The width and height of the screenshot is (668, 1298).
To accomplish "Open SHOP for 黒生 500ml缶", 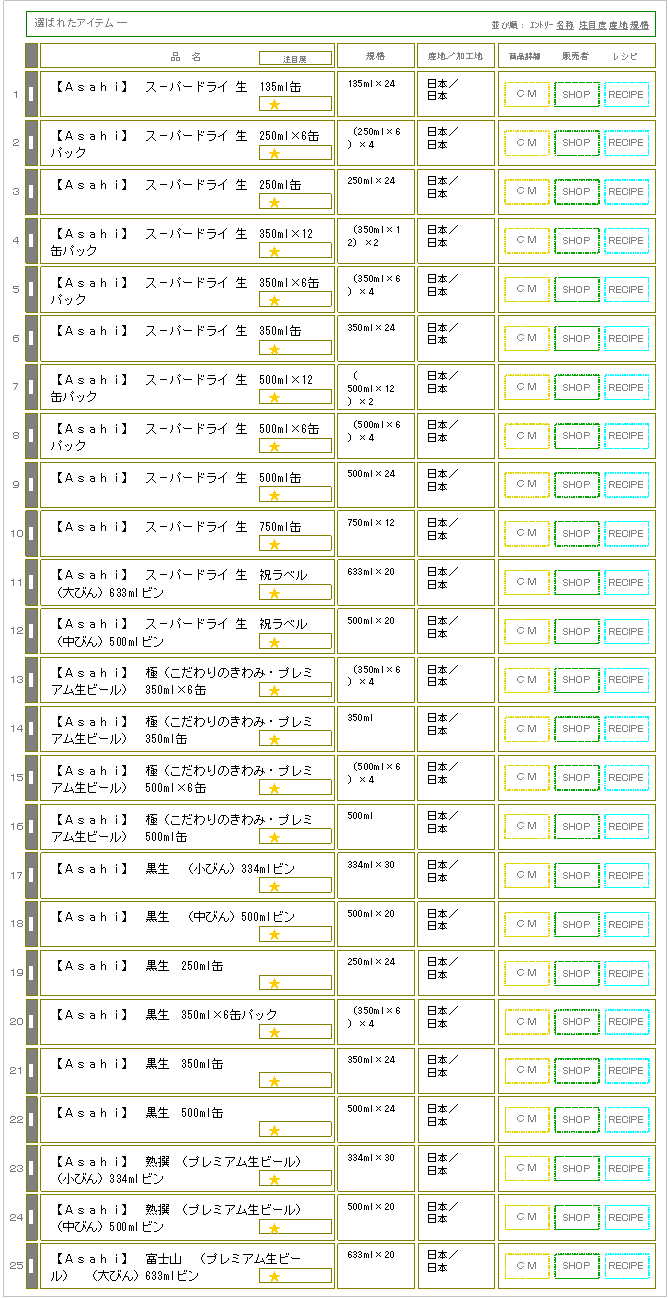I will 576,1120.
